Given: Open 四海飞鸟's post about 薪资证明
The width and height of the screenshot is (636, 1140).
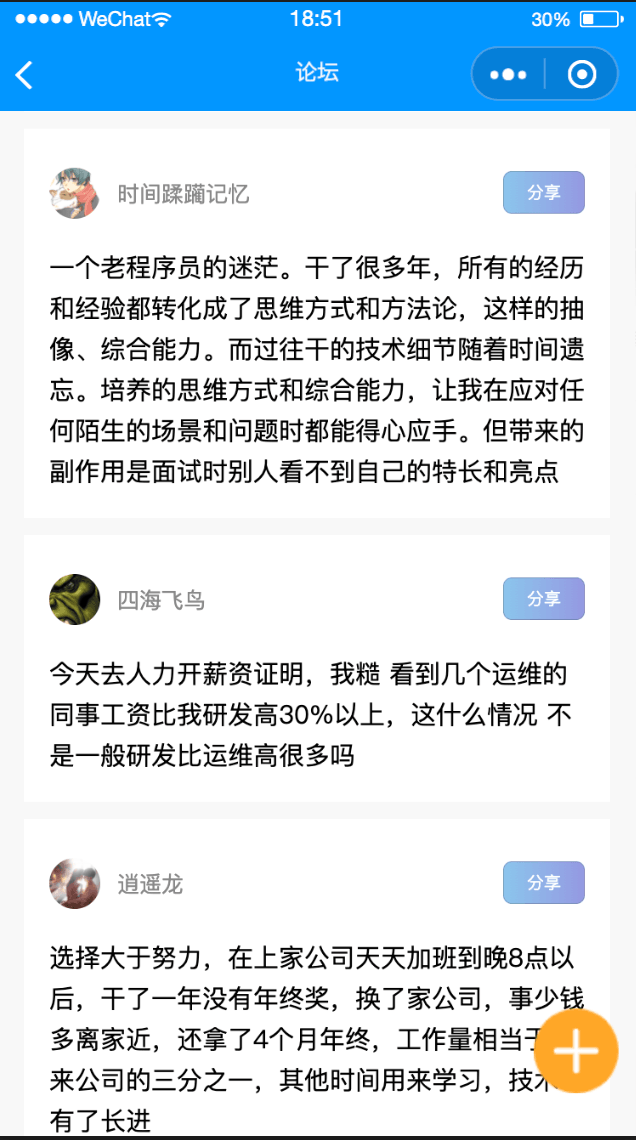Looking at the screenshot, I should 311,715.
